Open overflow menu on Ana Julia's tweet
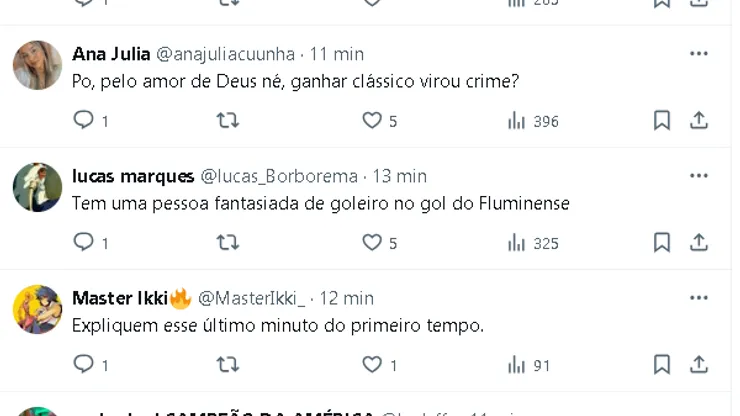This screenshot has width=740, height=416. coord(699,53)
